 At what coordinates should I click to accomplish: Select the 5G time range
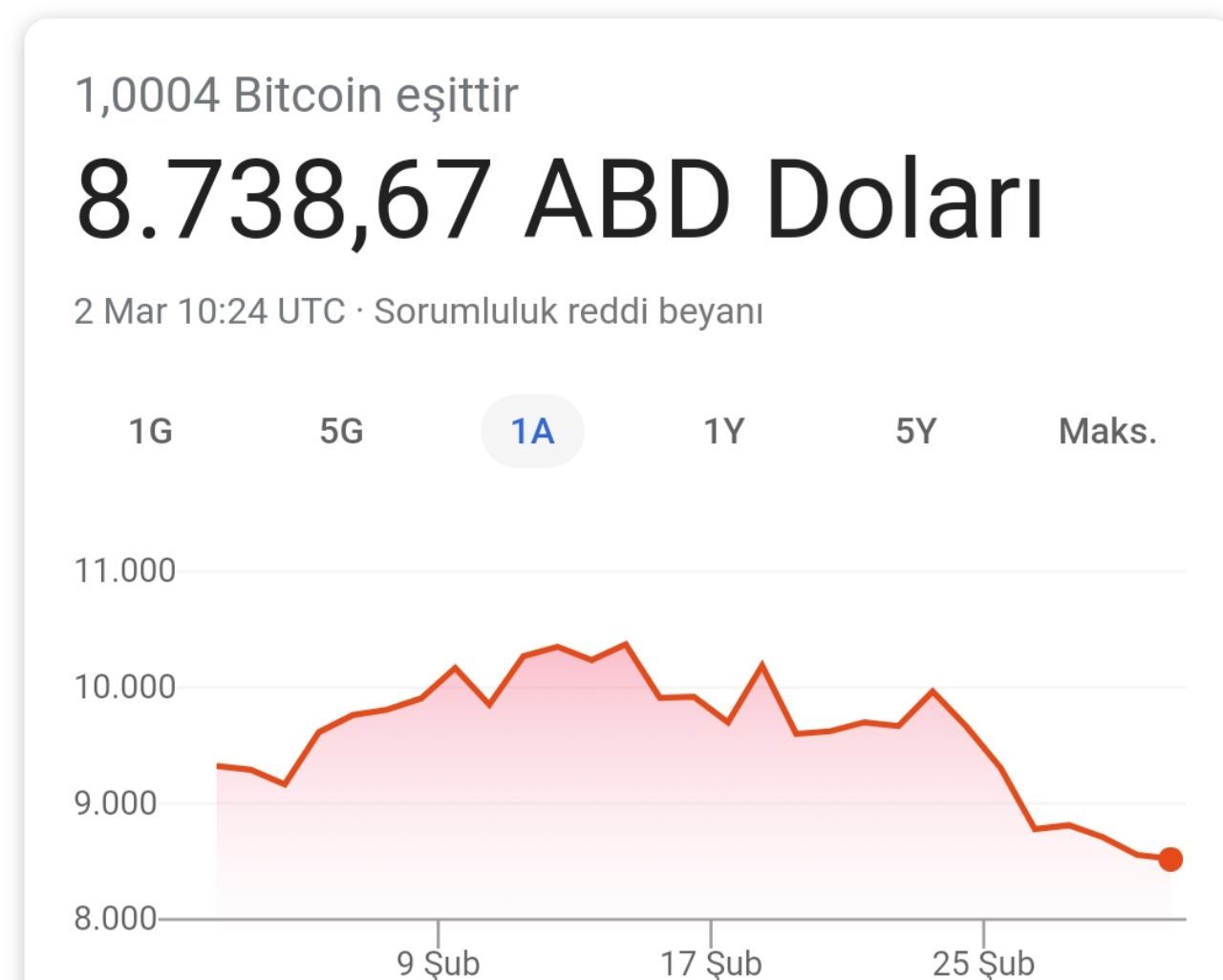(341, 432)
